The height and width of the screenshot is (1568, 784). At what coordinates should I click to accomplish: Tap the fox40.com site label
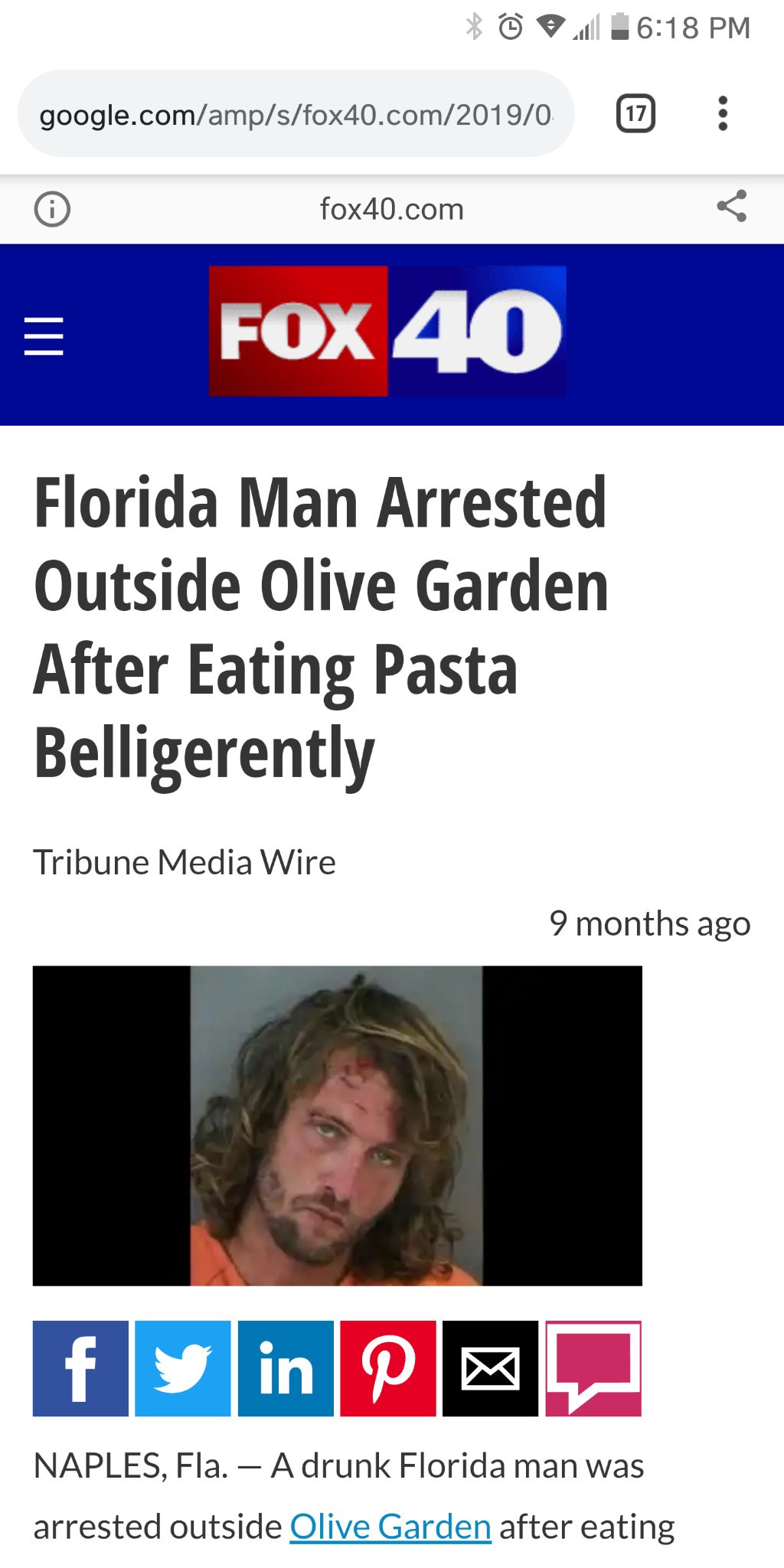coord(391,208)
